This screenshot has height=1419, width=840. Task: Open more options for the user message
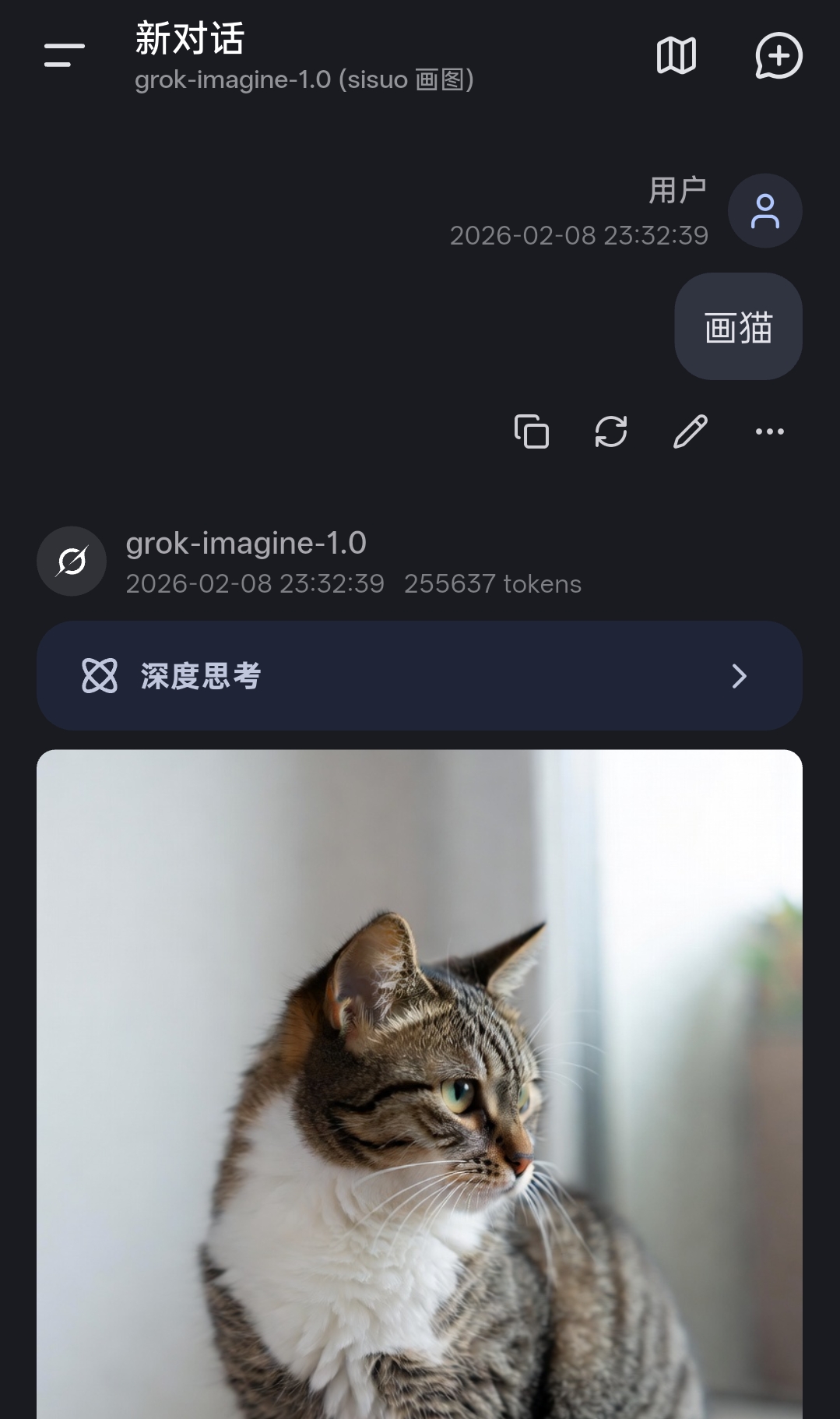[x=770, y=431]
